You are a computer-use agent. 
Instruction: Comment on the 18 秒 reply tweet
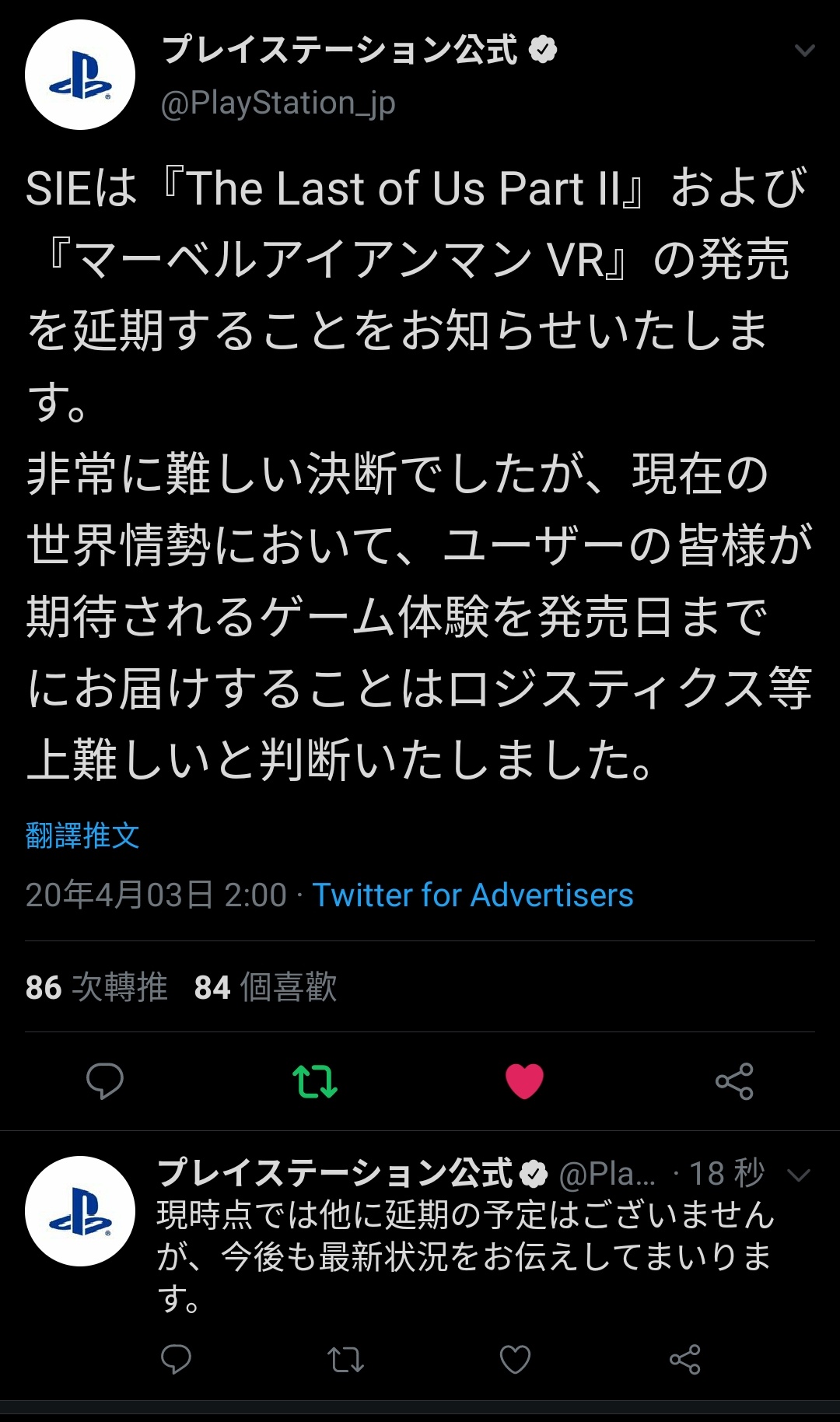pos(176,1359)
